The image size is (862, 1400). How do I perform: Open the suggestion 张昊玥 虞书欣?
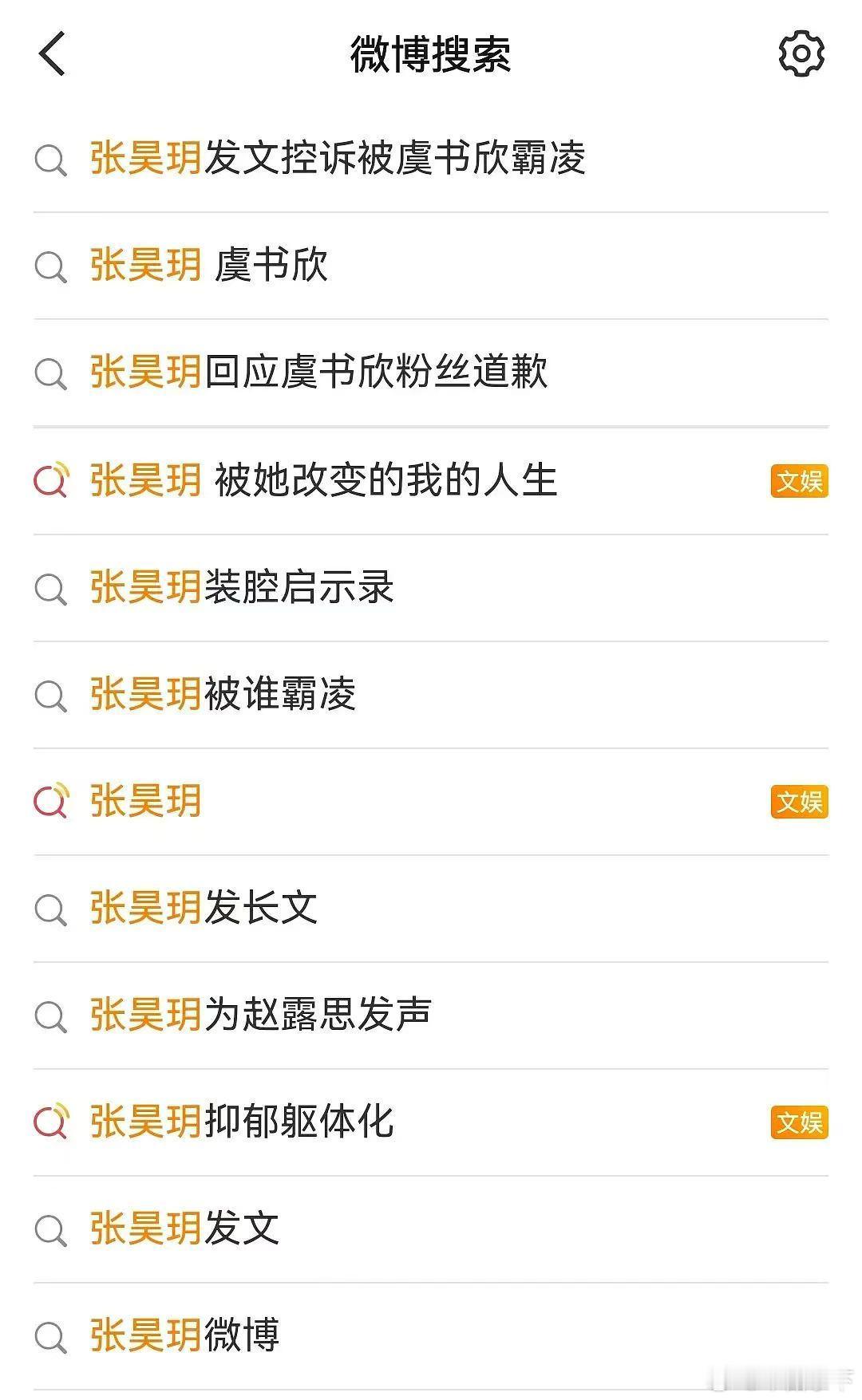point(208,265)
